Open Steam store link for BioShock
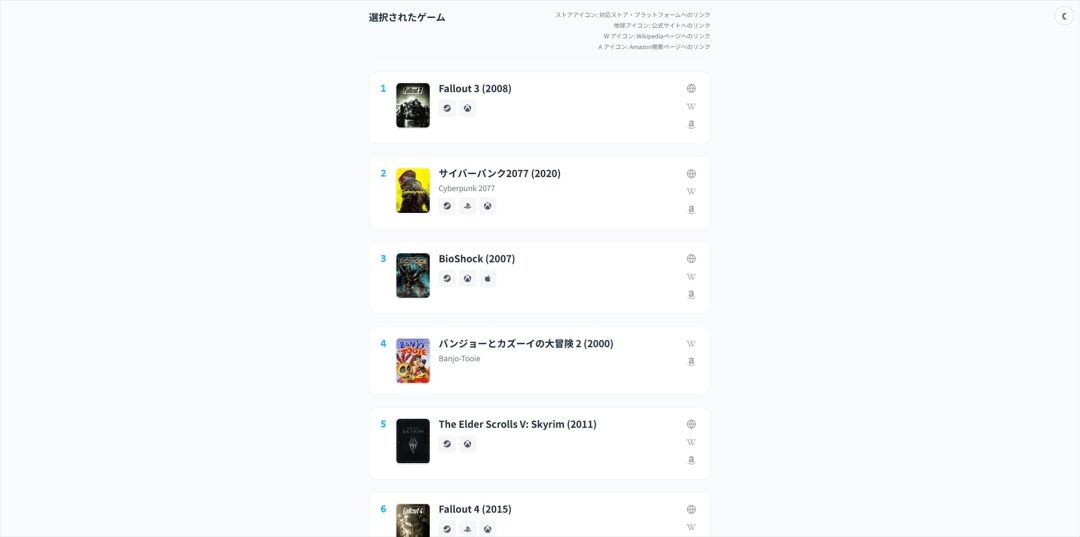This screenshot has height=537, width=1080. click(x=447, y=278)
